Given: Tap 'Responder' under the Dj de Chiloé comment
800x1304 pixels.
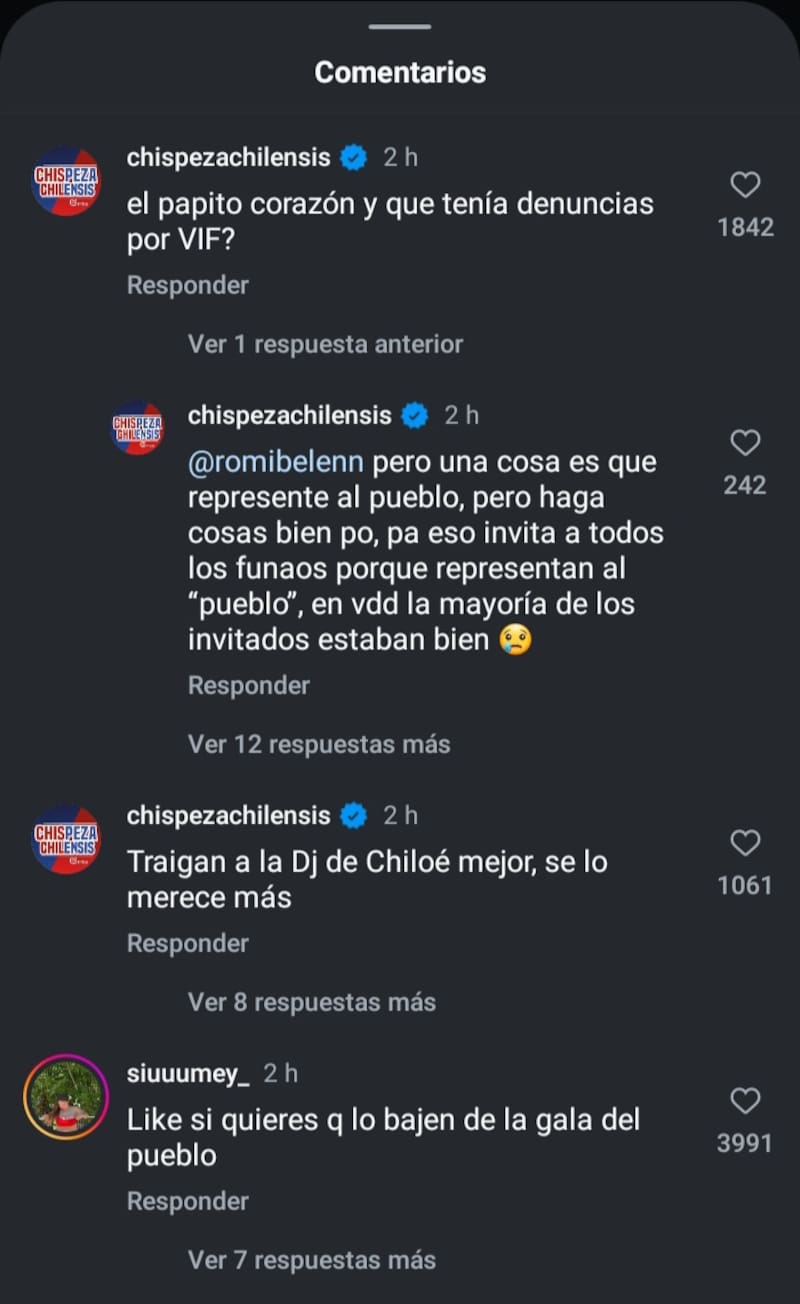Looking at the screenshot, I should 187,942.
